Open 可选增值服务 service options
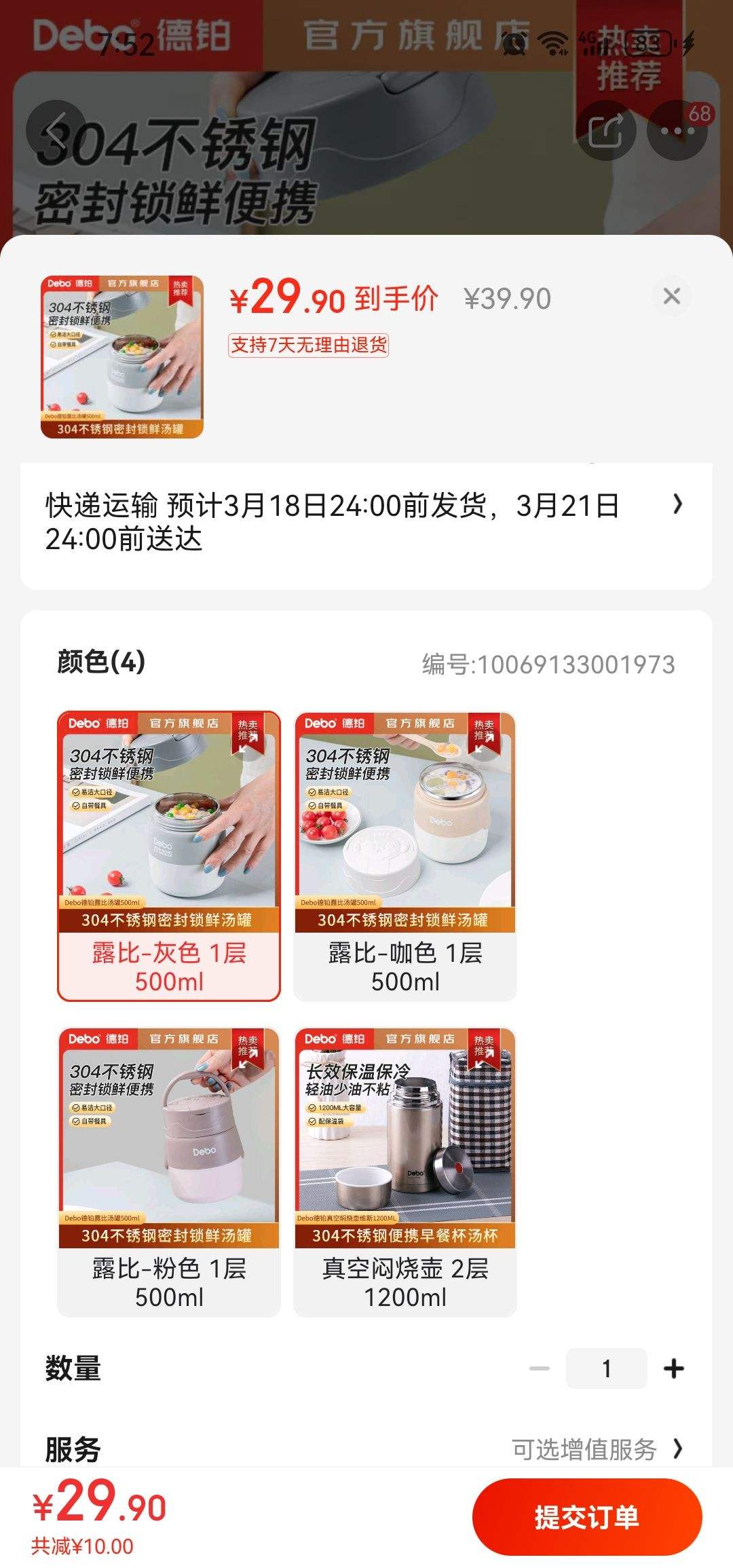Screen dimensions: 733x1568 (x=596, y=1449)
